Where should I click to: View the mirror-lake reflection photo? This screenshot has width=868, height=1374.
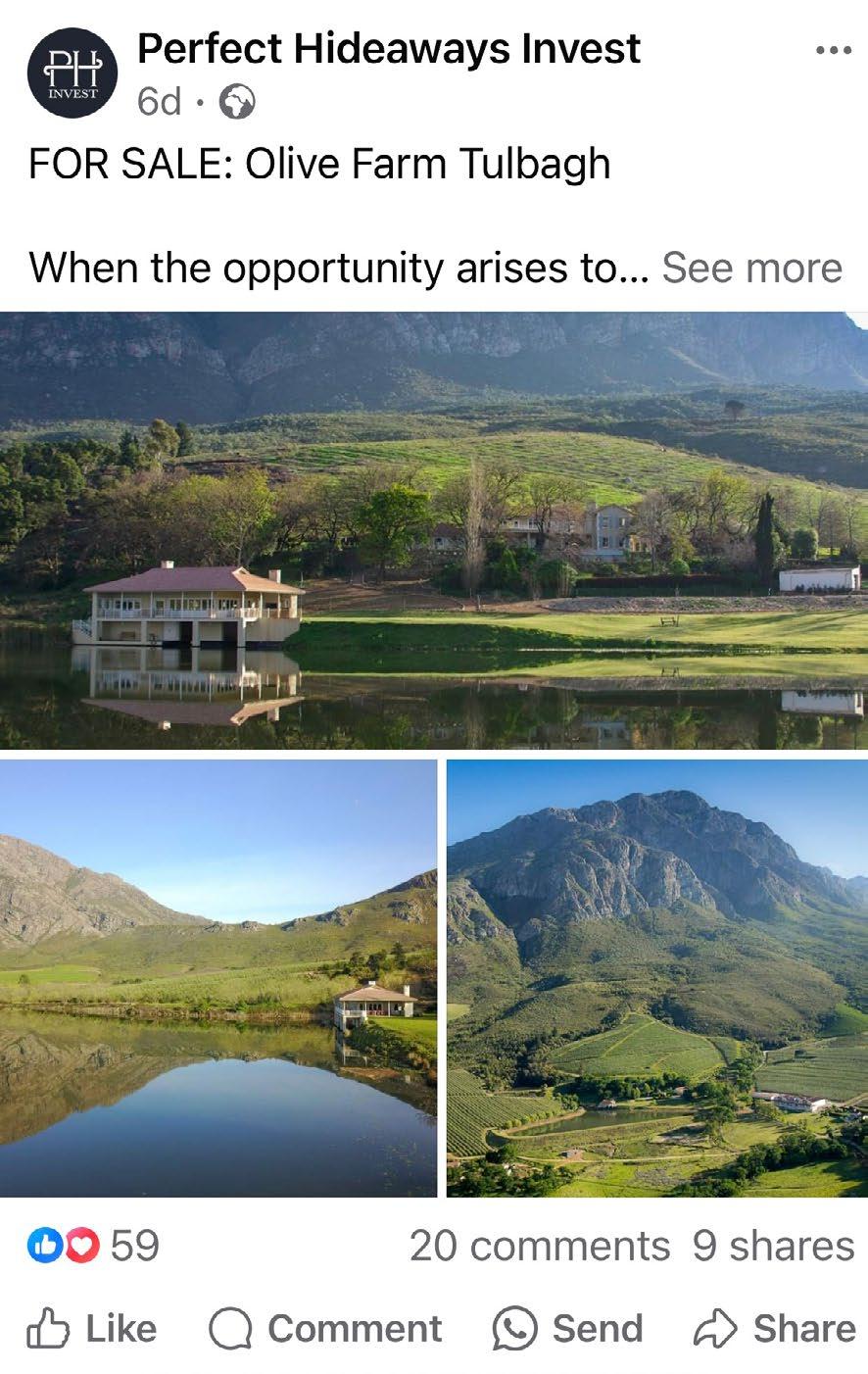pyautogui.click(x=217, y=978)
